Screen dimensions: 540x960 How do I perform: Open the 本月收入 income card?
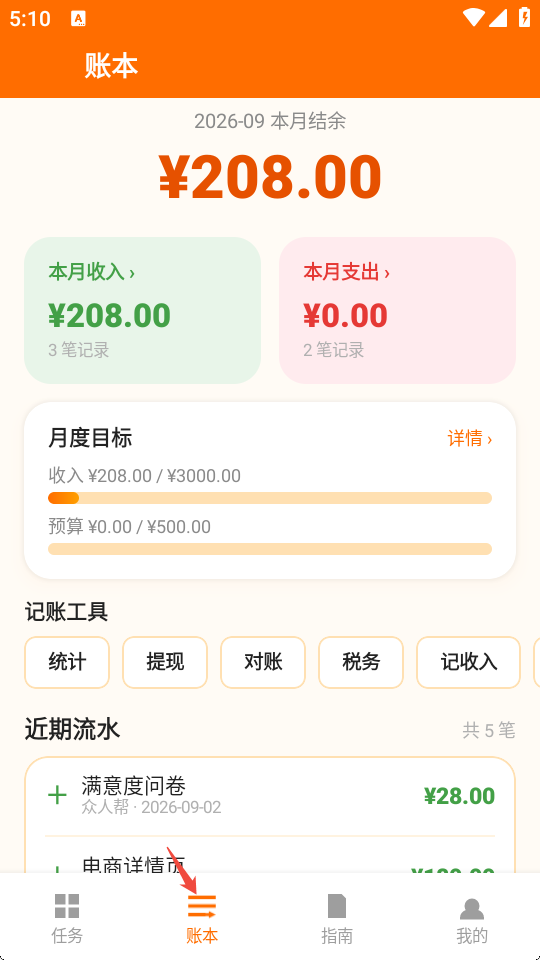point(142,310)
